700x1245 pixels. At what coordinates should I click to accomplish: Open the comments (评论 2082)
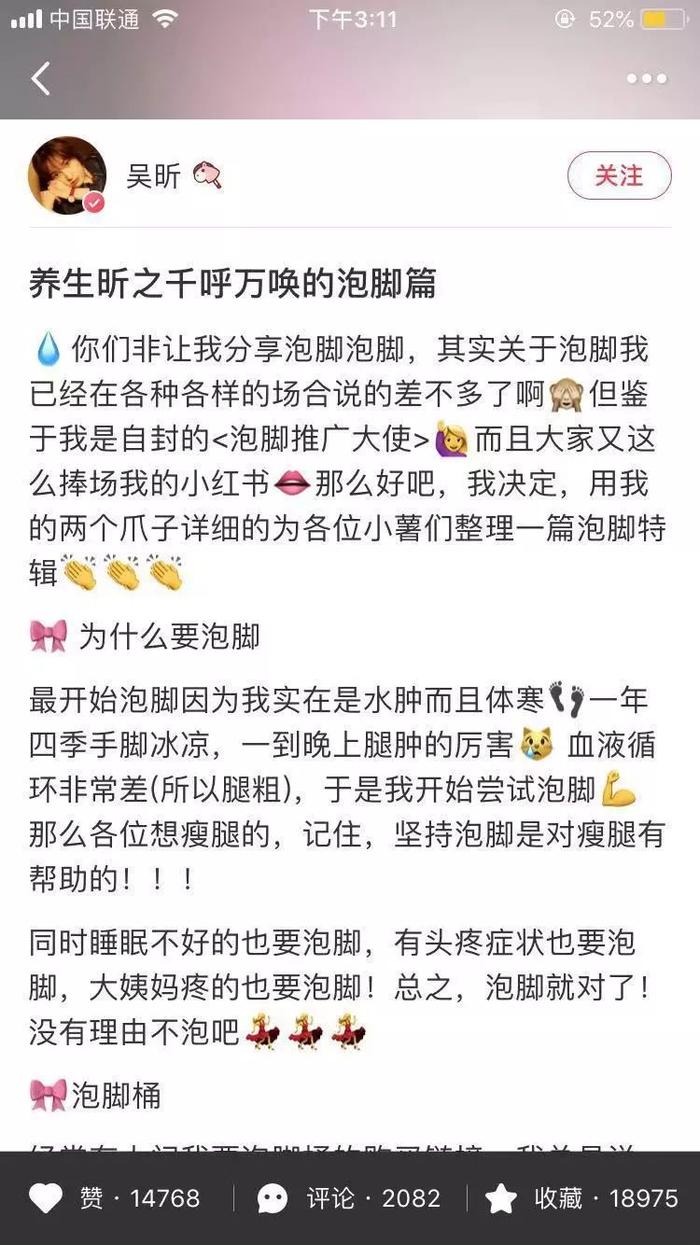click(348, 1198)
